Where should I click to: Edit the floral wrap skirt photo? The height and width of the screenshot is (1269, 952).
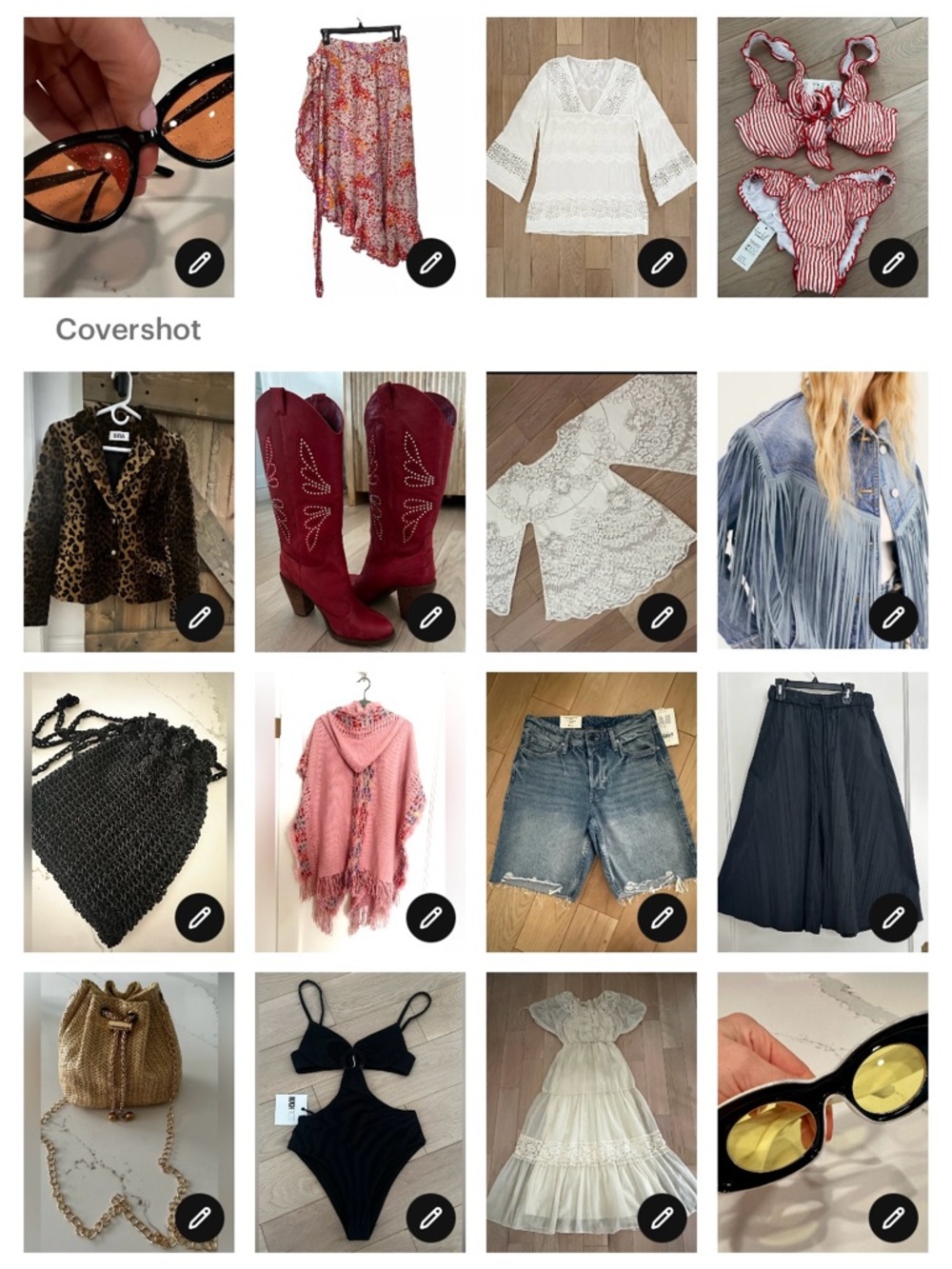coord(430,263)
